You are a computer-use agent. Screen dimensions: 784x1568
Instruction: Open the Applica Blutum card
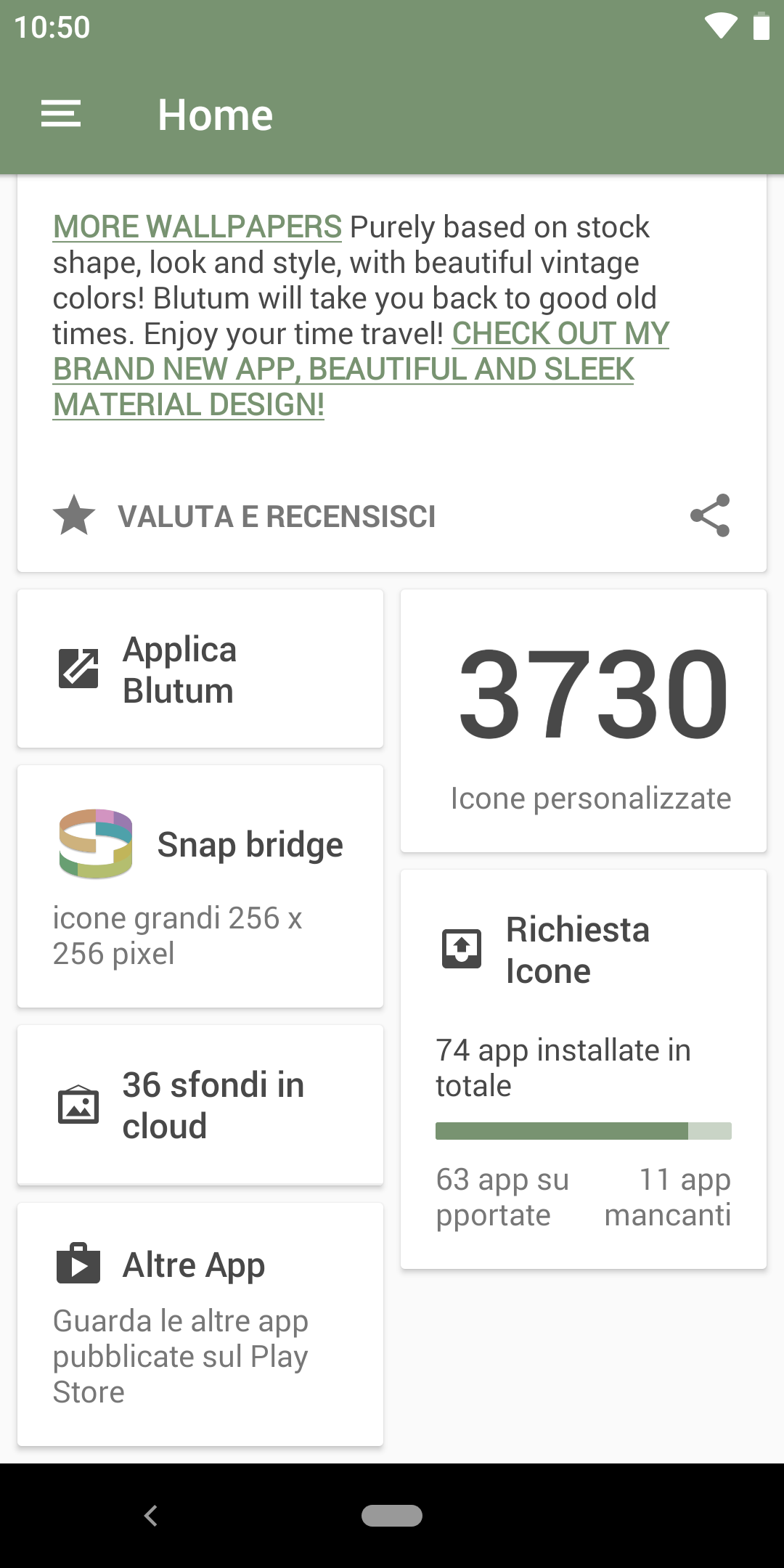pyautogui.click(x=200, y=669)
